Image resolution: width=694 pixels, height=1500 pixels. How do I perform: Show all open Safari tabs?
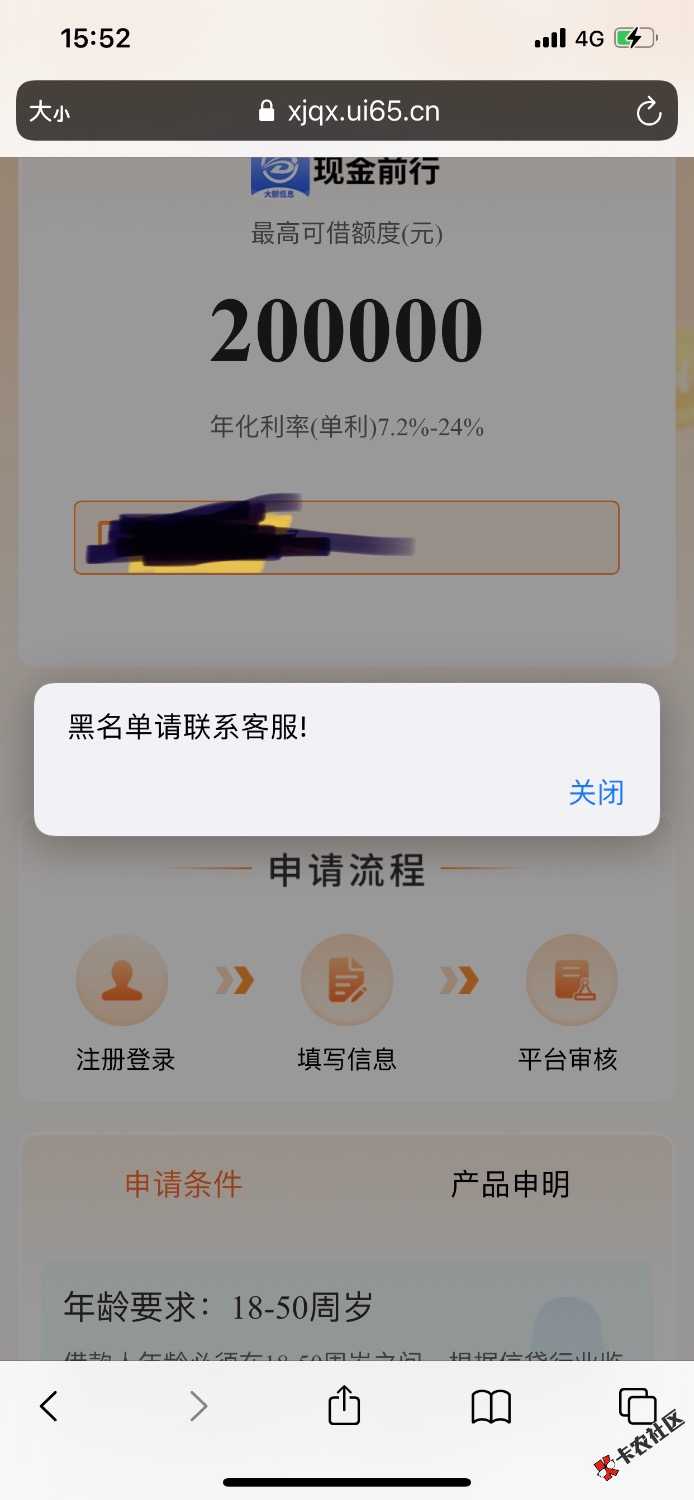coord(637,1405)
